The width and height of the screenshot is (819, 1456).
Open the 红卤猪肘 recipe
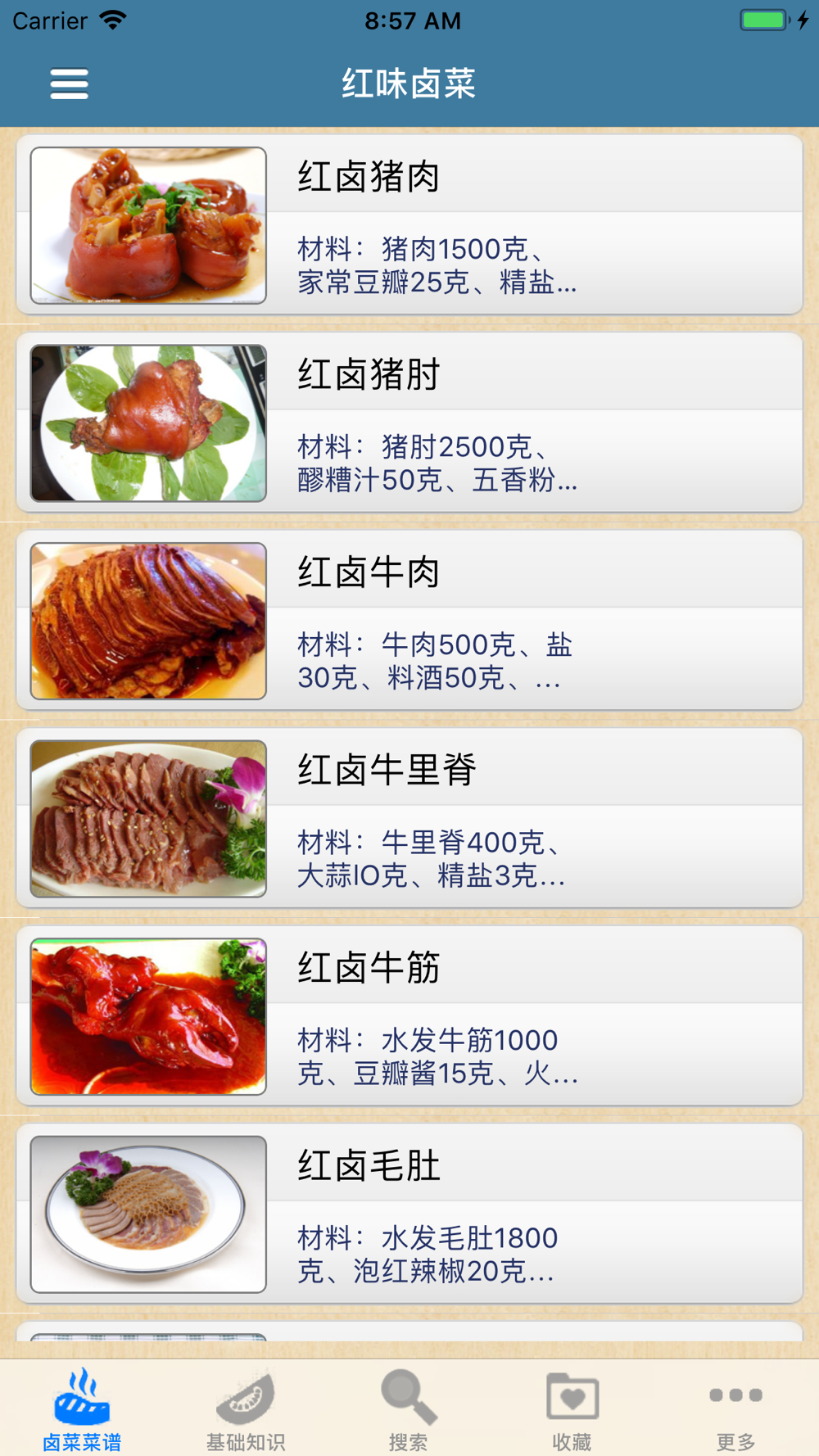(409, 423)
